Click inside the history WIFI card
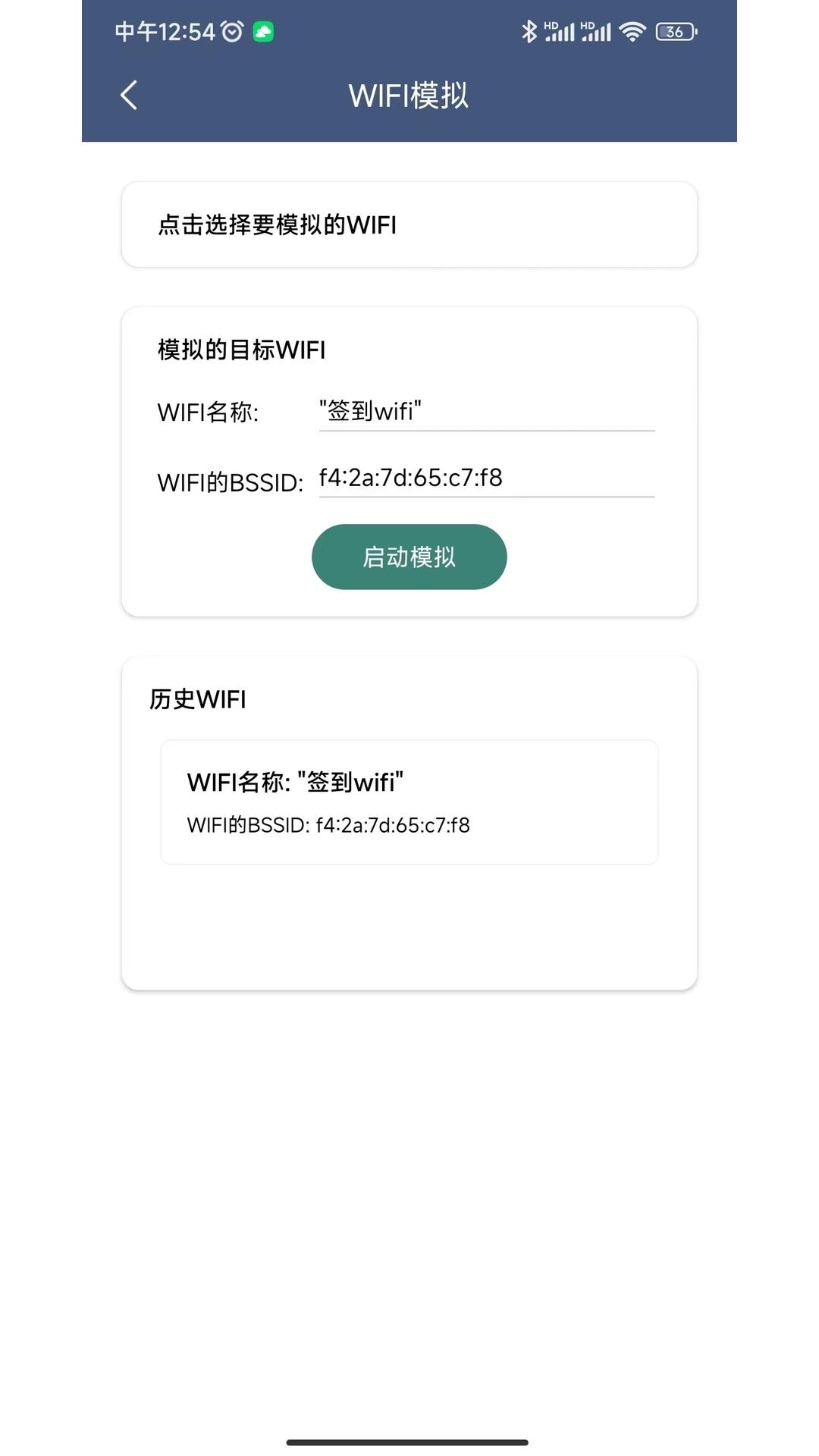This screenshot has height=1456, width=819. 409,801
